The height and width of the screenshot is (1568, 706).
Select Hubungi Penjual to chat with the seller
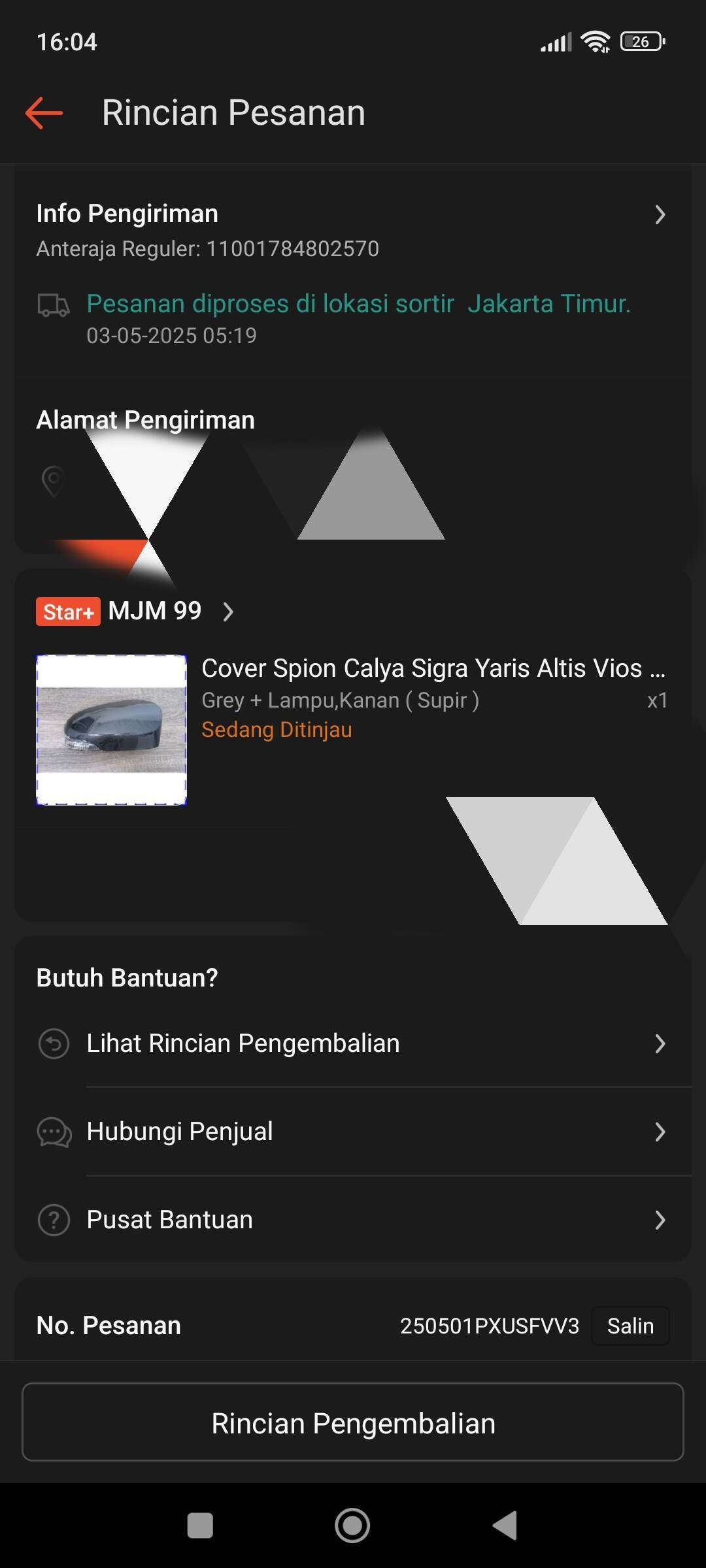click(353, 1132)
